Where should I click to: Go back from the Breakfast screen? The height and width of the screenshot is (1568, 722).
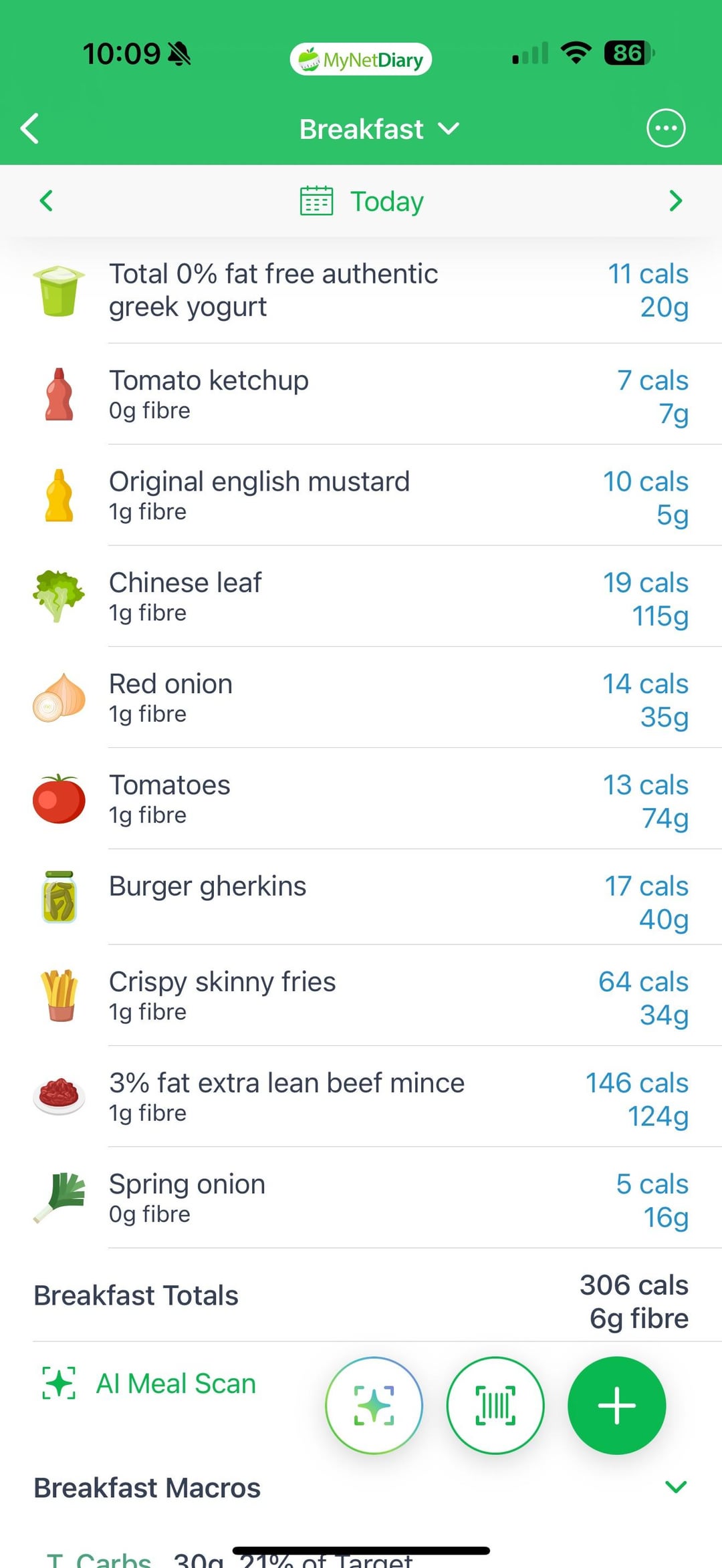[x=30, y=128]
